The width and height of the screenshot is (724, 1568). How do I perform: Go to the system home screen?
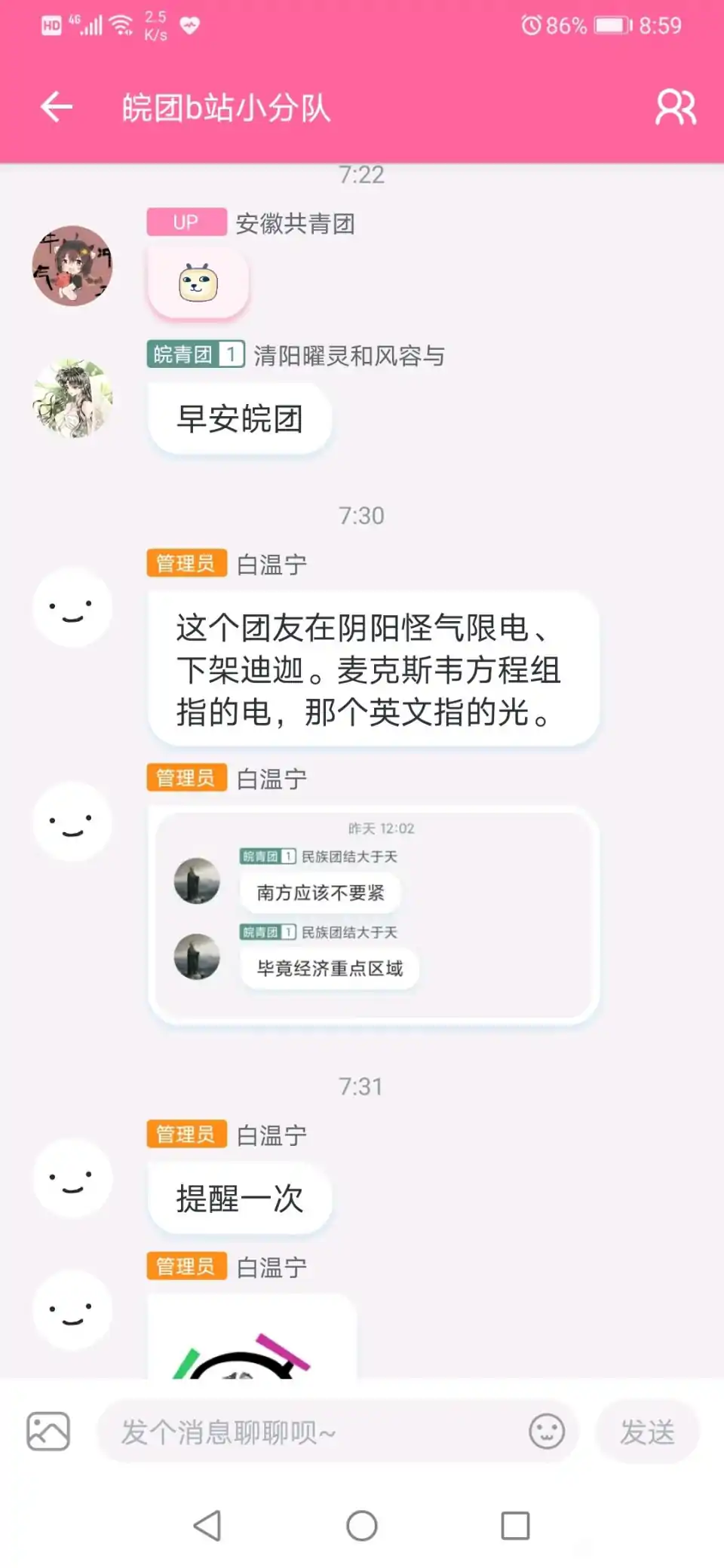pos(362,1526)
